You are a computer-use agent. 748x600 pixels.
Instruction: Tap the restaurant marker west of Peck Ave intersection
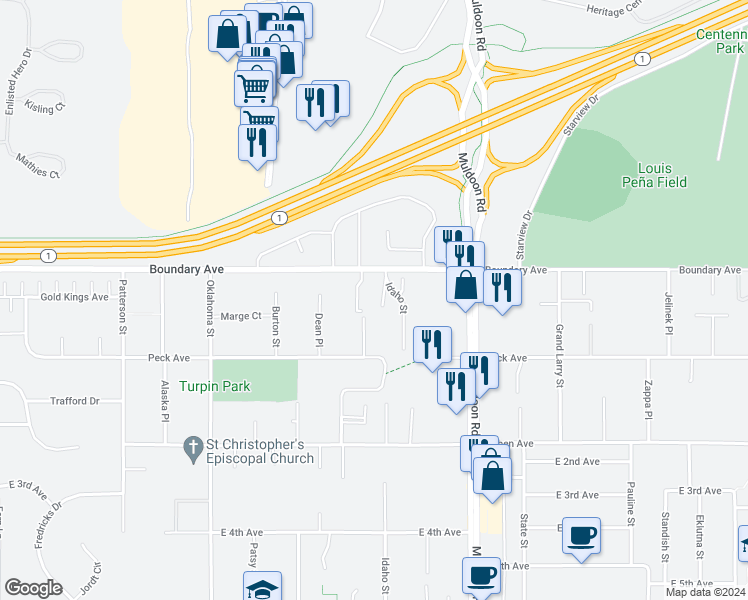pos(432,344)
